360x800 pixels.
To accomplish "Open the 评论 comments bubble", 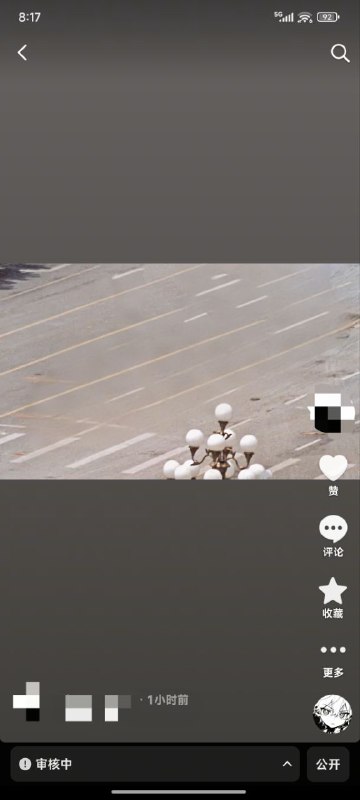I will [x=333, y=529].
